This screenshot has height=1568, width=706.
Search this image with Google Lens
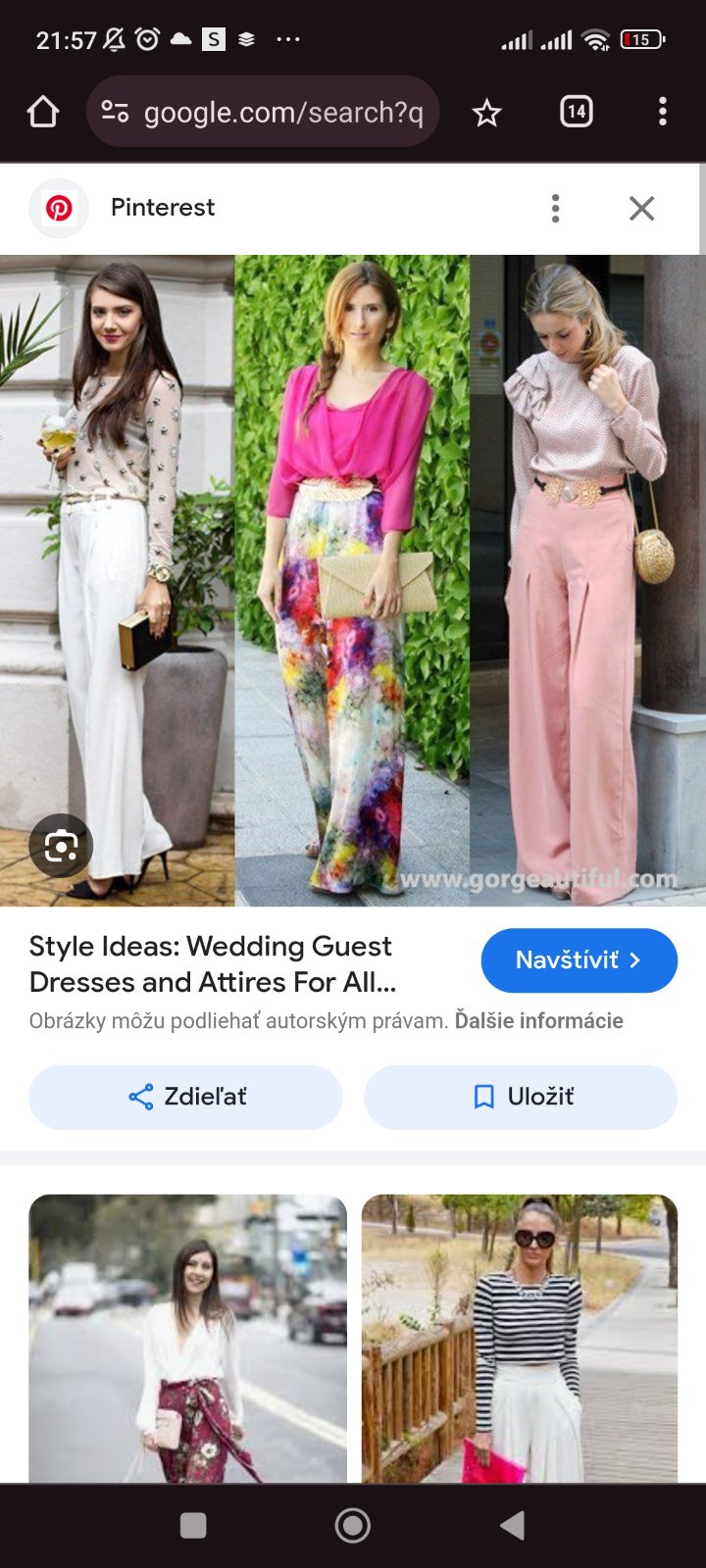click(61, 845)
